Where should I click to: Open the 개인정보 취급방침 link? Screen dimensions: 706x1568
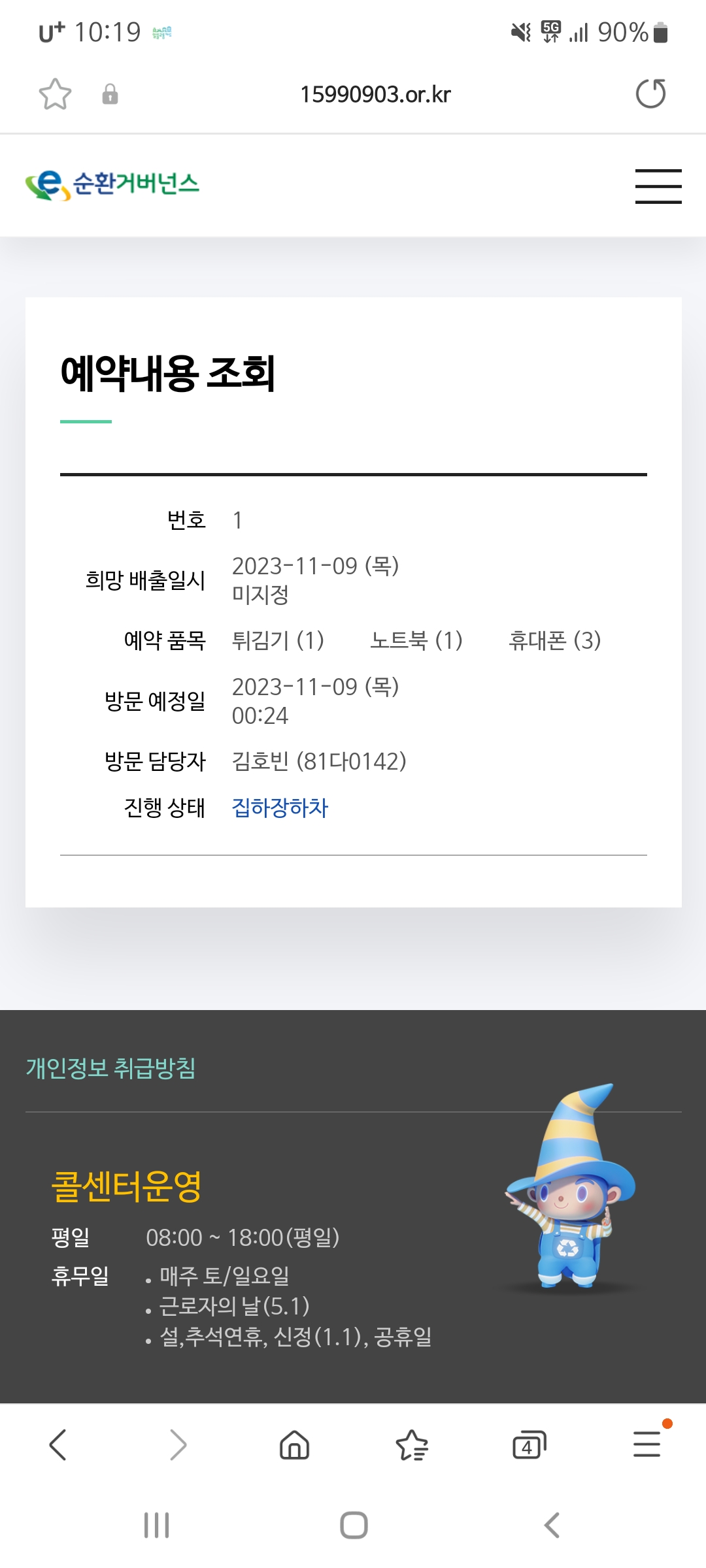110,1068
